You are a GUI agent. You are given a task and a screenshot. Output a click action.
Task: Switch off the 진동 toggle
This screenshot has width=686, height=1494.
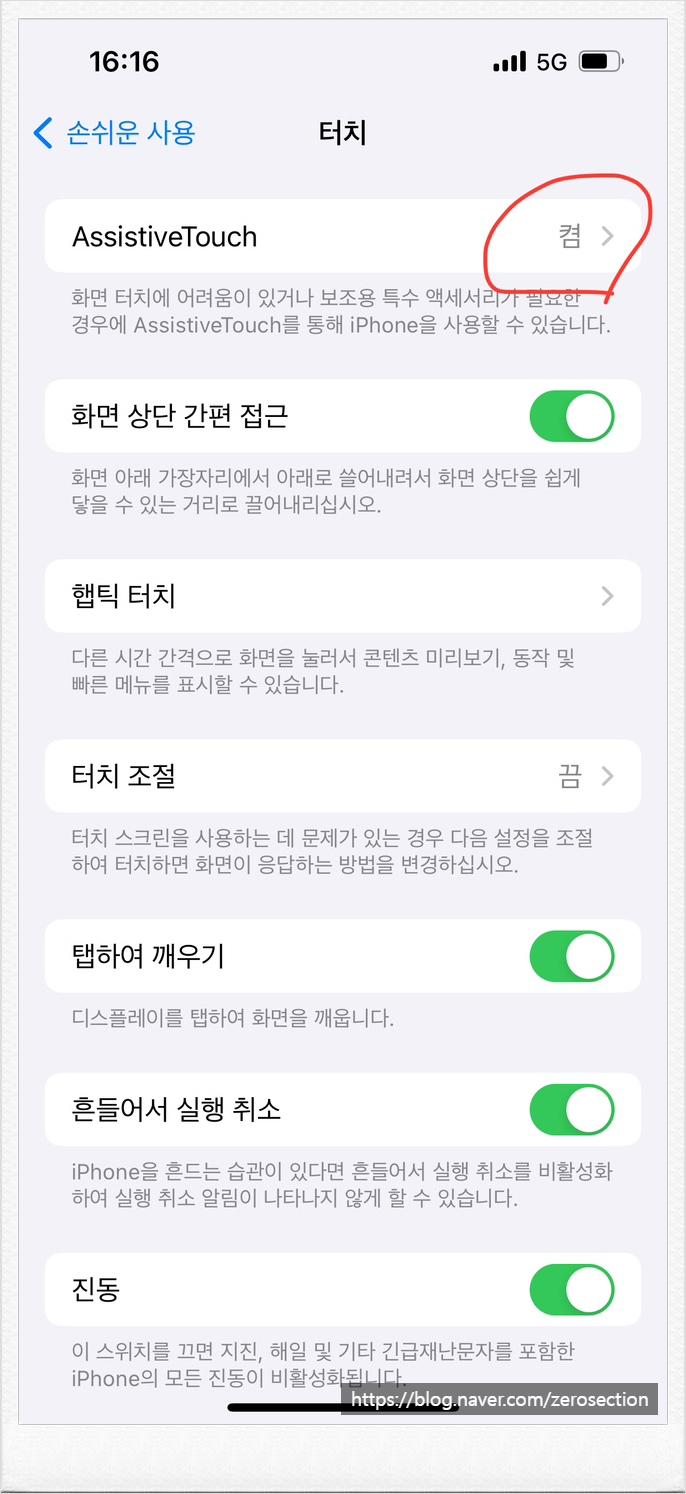[571, 1289]
